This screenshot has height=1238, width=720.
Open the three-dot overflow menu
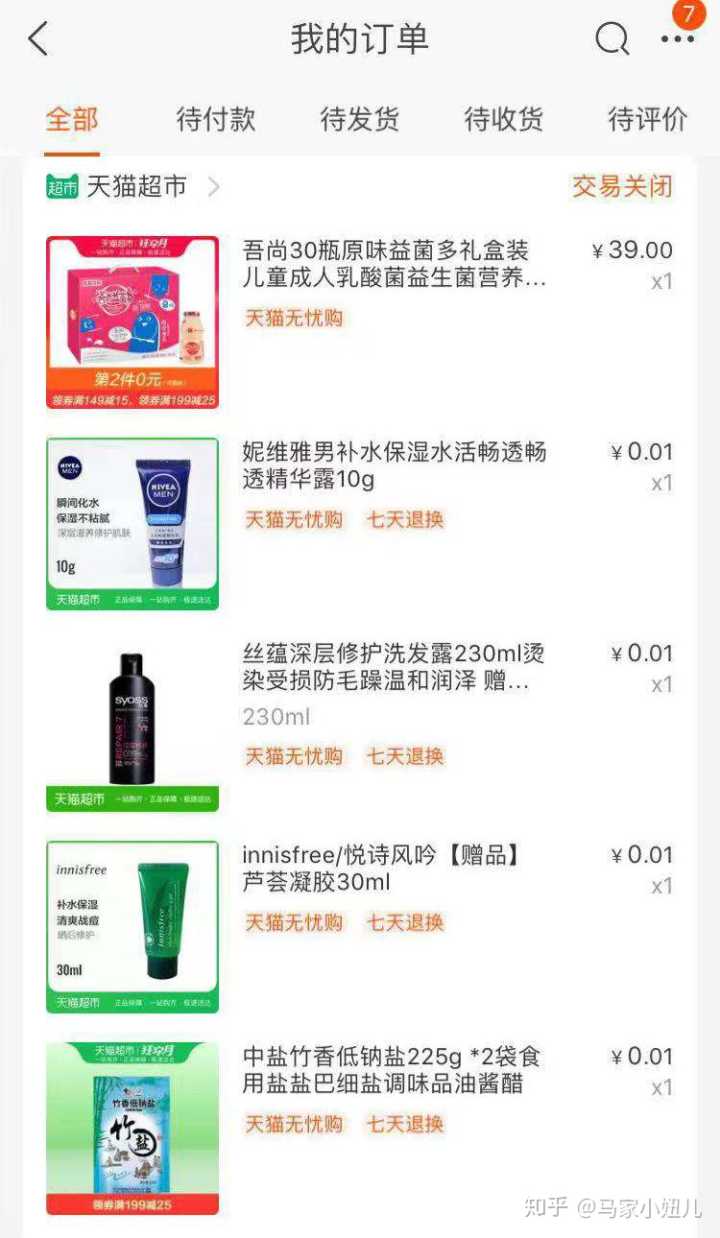[x=677, y=40]
